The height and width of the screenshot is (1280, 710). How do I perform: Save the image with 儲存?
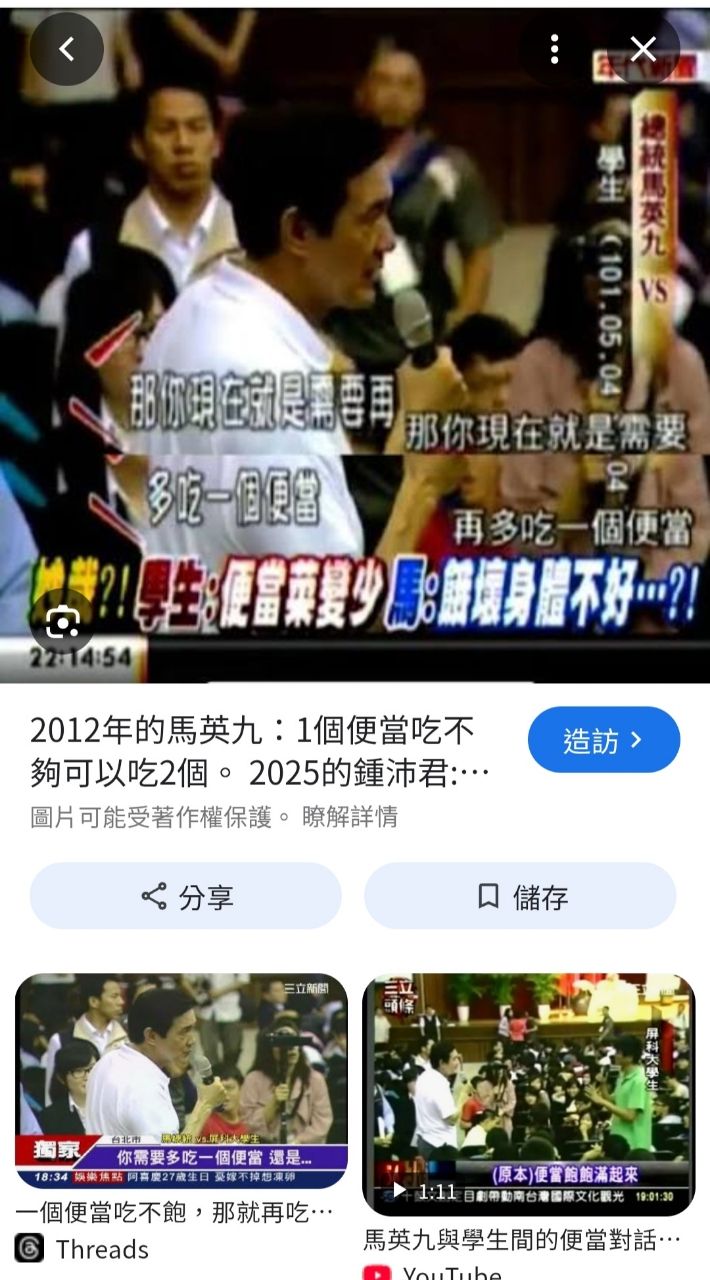pyautogui.click(x=520, y=896)
